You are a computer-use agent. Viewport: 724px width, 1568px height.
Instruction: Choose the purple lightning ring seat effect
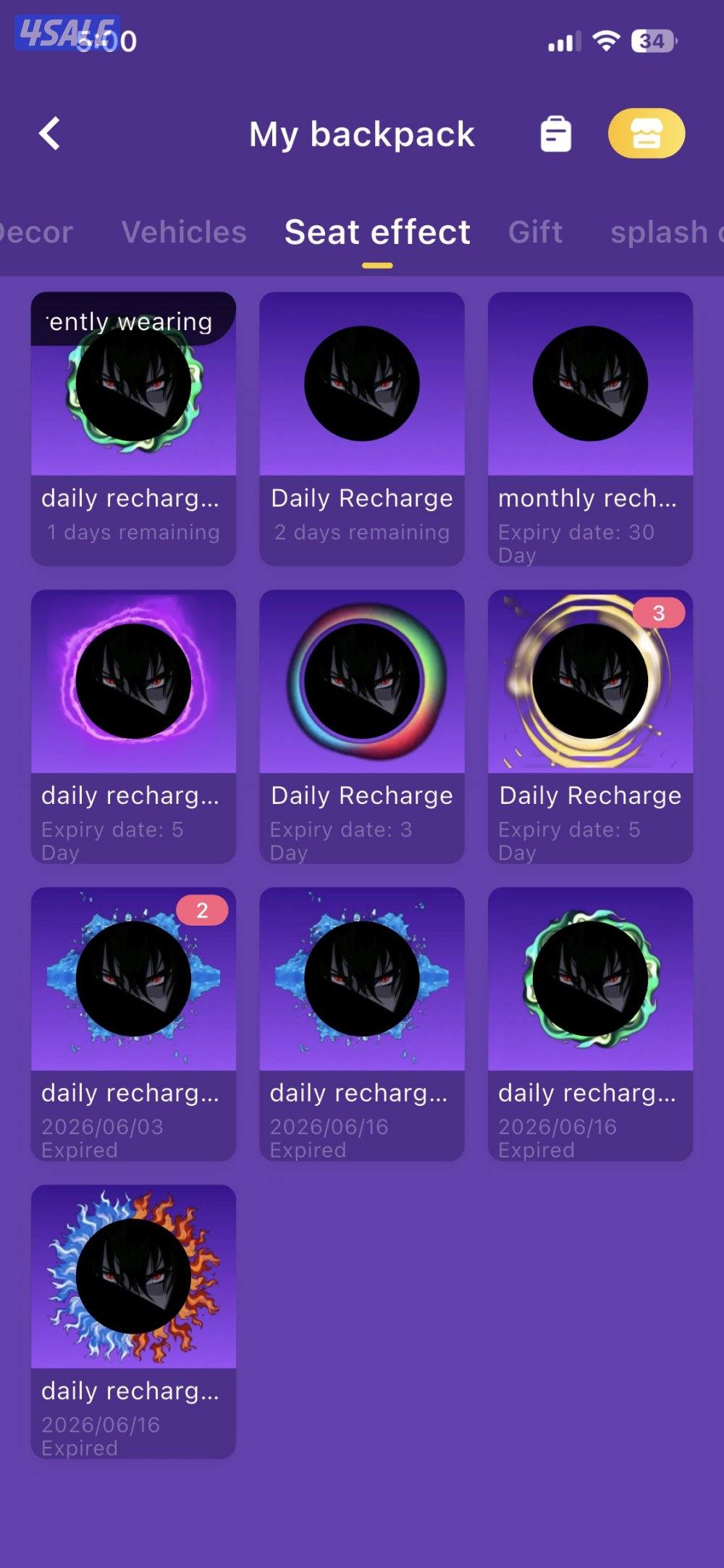click(x=133, y=726)
